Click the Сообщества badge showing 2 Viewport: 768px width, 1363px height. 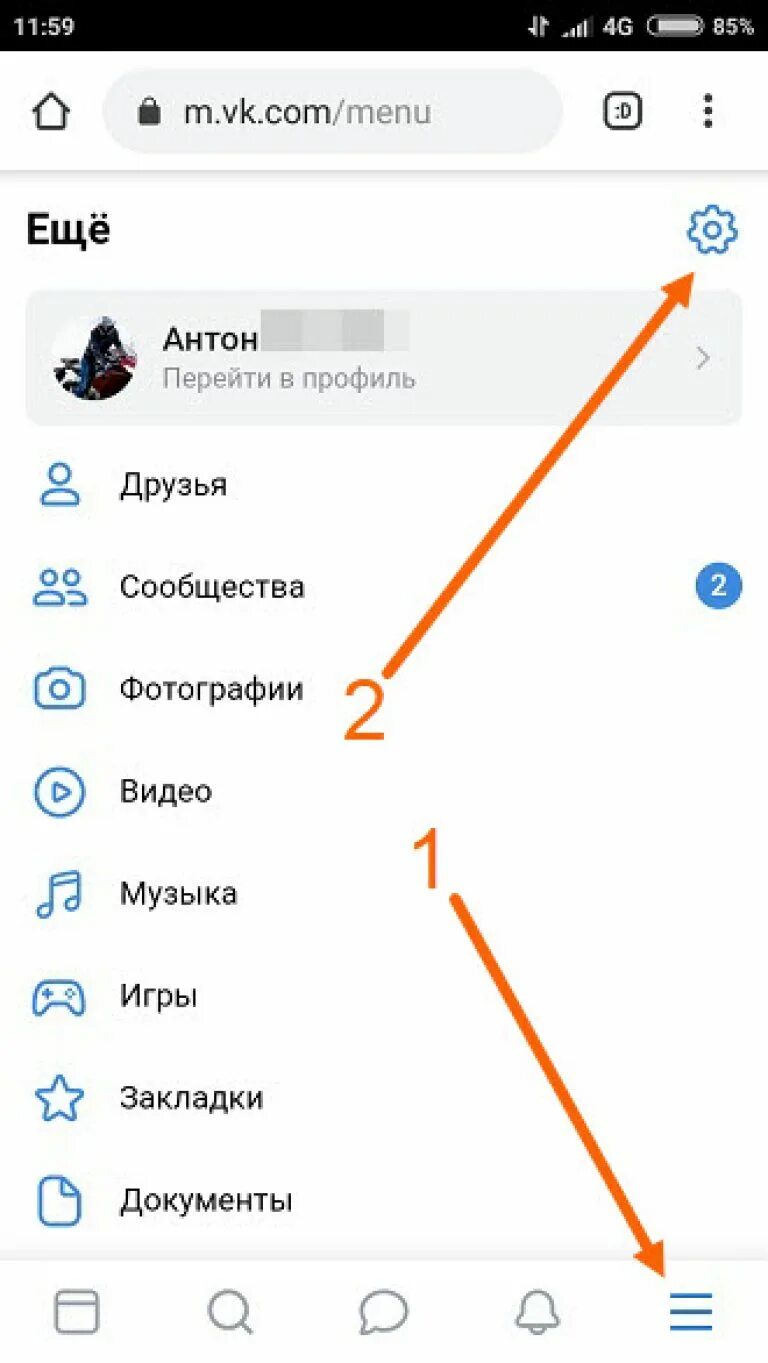[717, 586]
